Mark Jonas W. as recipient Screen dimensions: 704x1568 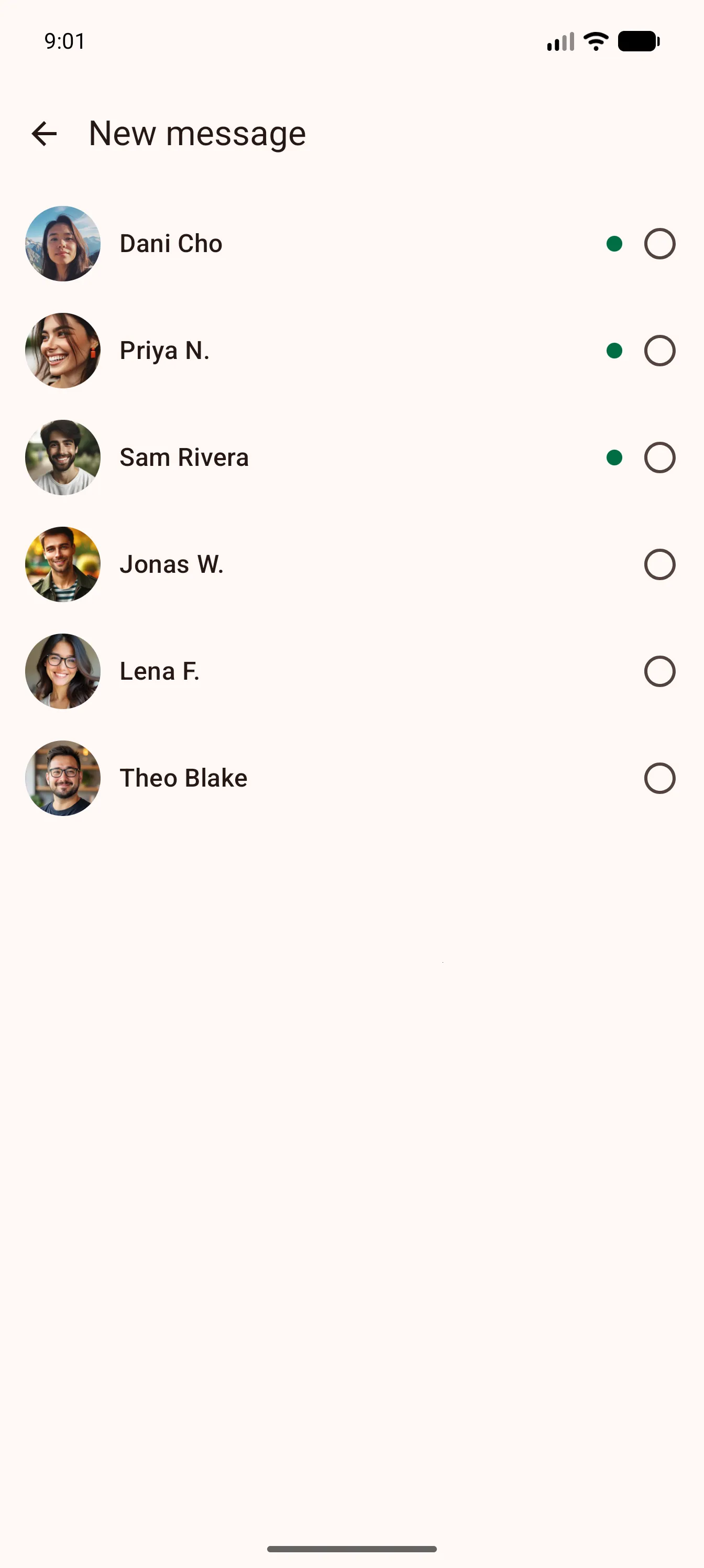pyautogui.click(x=659, y=564)
